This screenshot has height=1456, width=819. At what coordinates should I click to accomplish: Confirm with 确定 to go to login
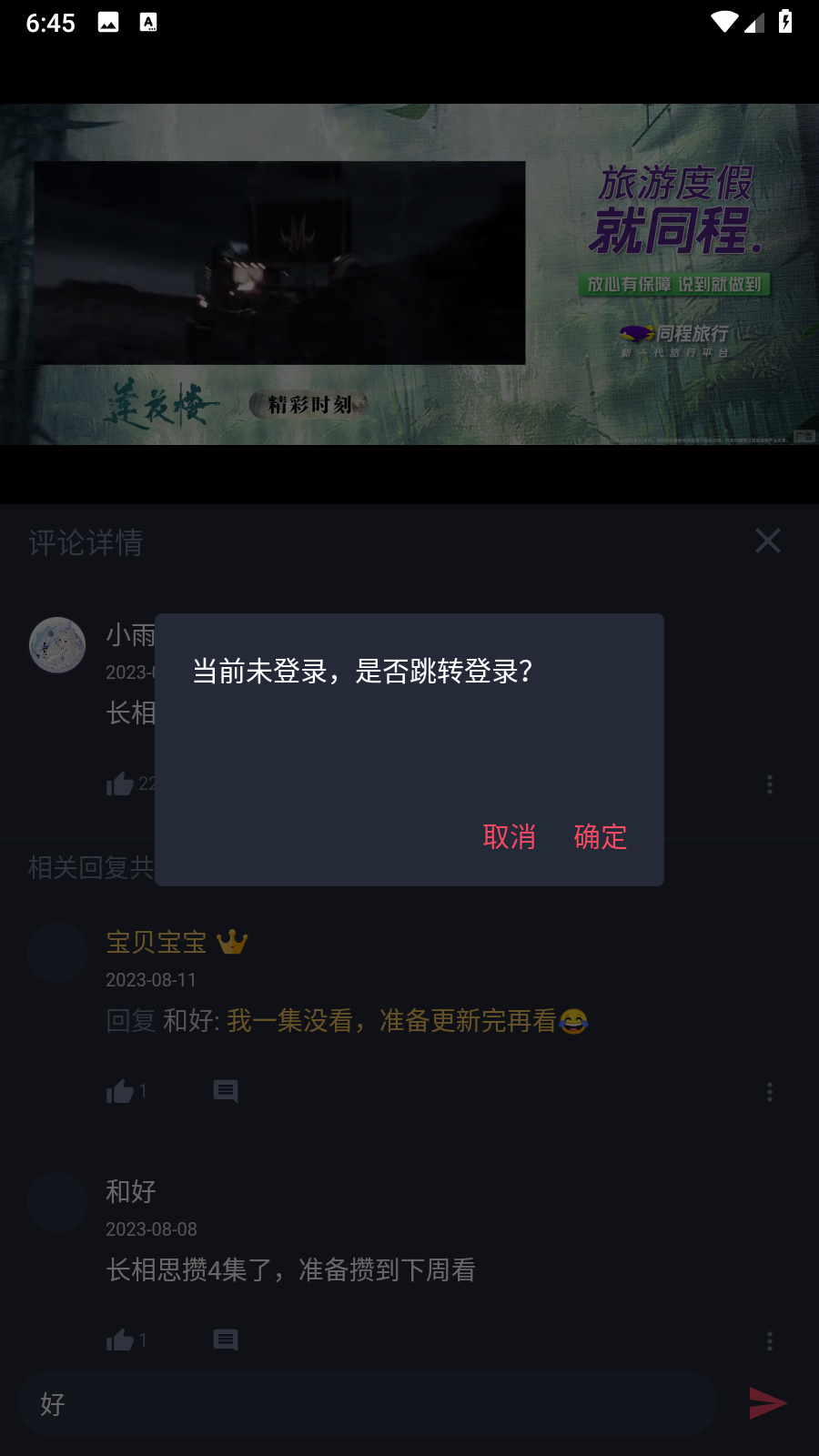[601, 836]
